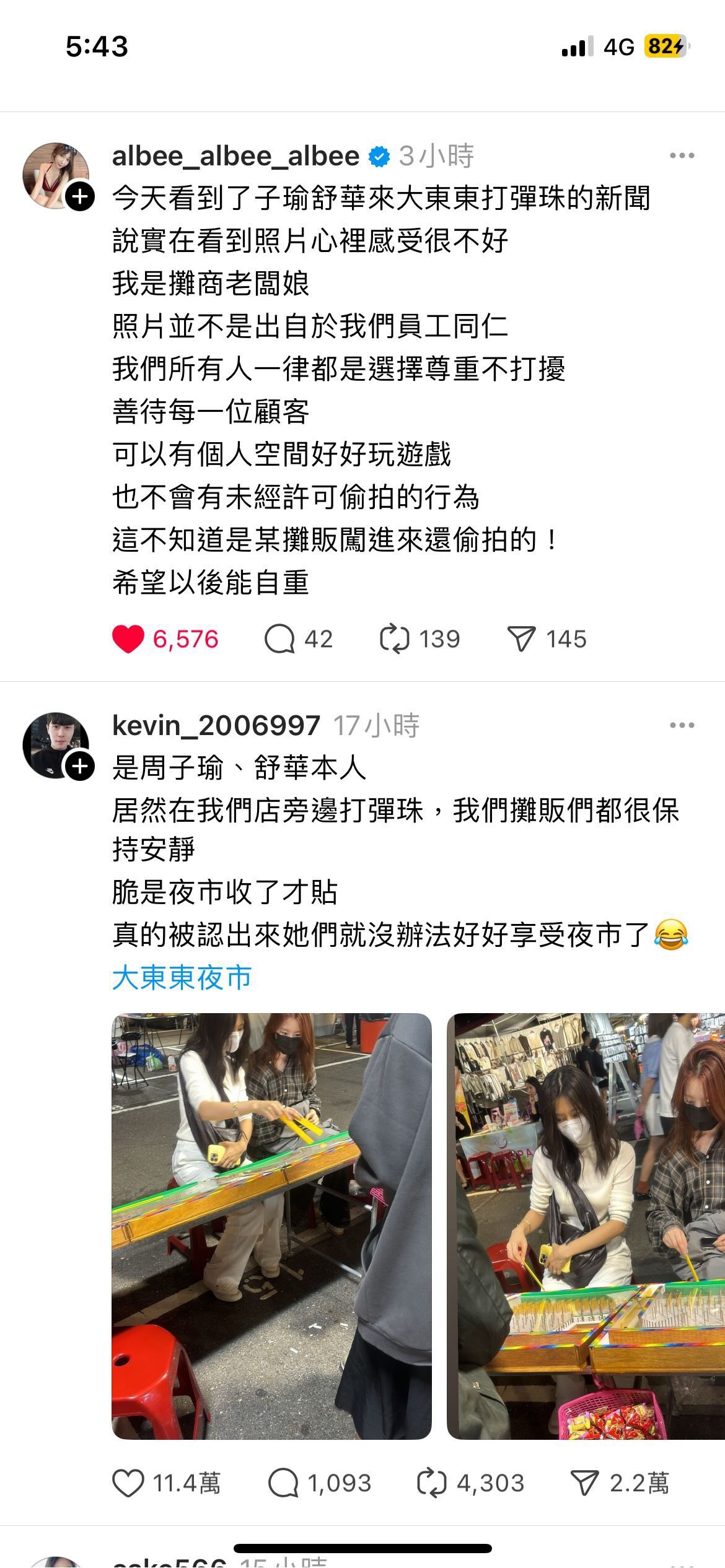The height and width of the screenshot is (1568, 725).
Task: Open albee_albee_albee's profile from username
Action: pos(235,156)
